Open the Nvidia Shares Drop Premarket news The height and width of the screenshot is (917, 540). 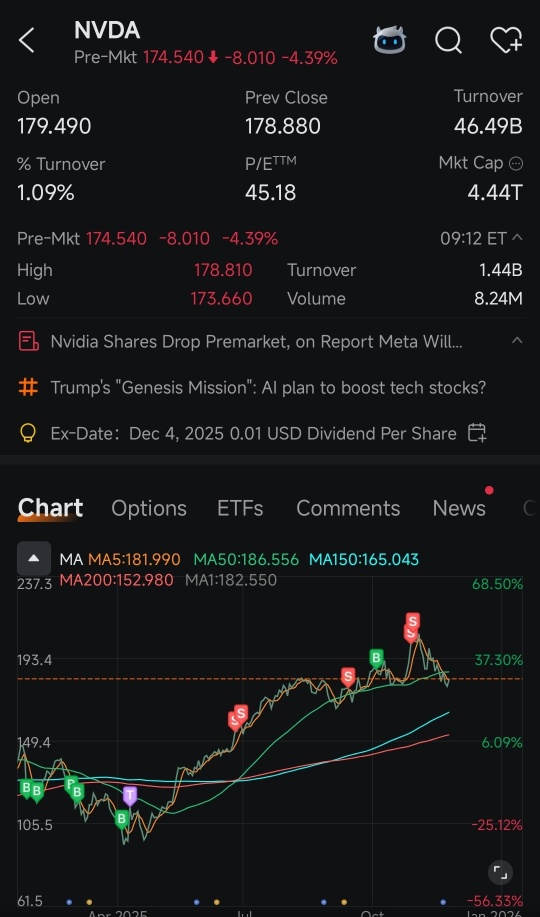256,342
